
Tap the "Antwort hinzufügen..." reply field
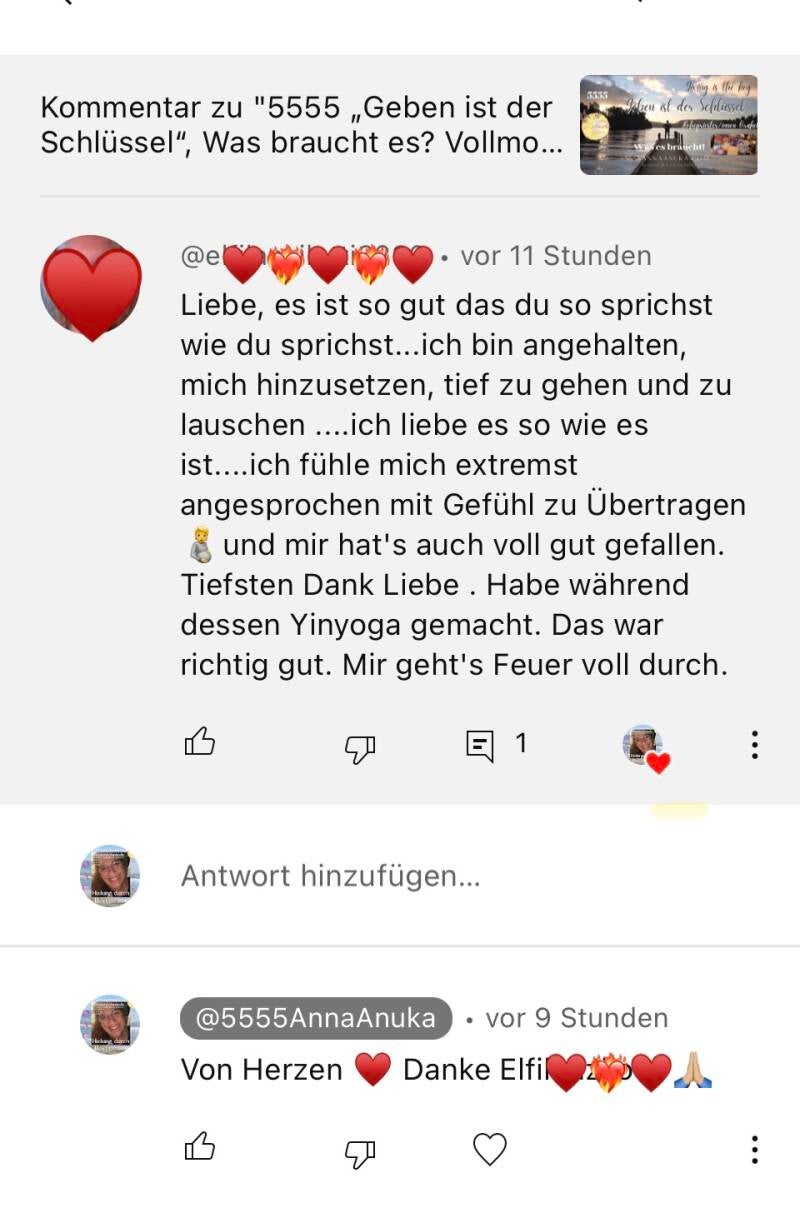click(330, 877)
